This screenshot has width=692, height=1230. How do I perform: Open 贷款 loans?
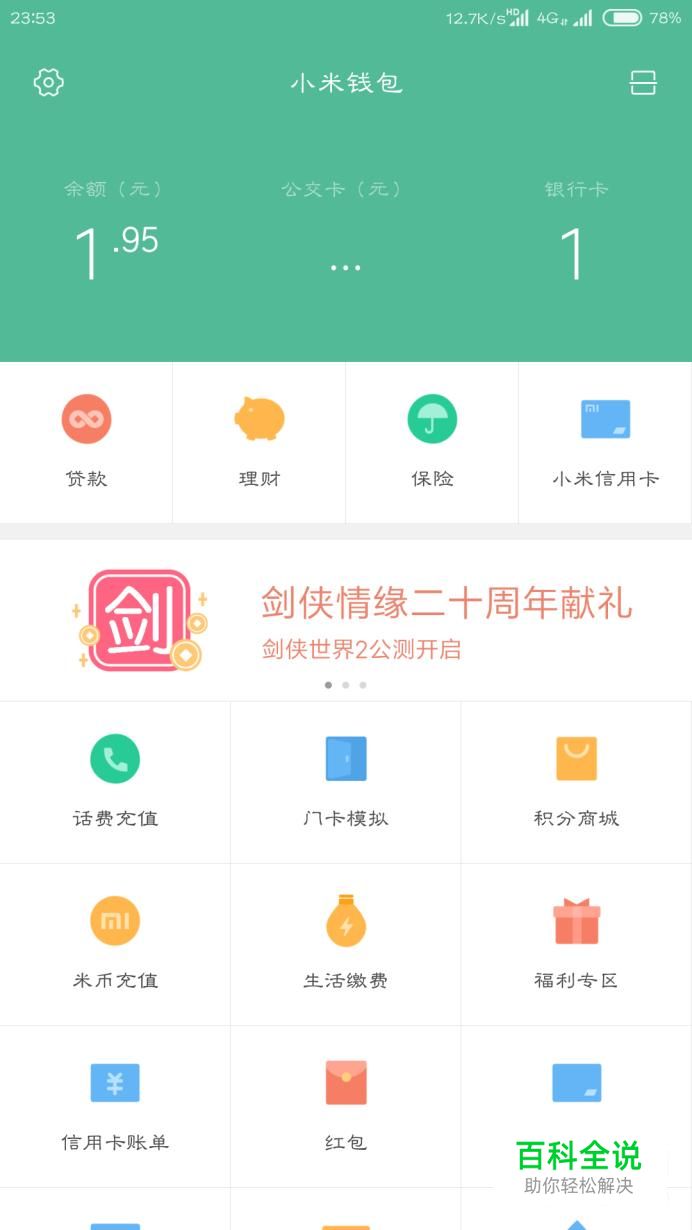[86, 442]
